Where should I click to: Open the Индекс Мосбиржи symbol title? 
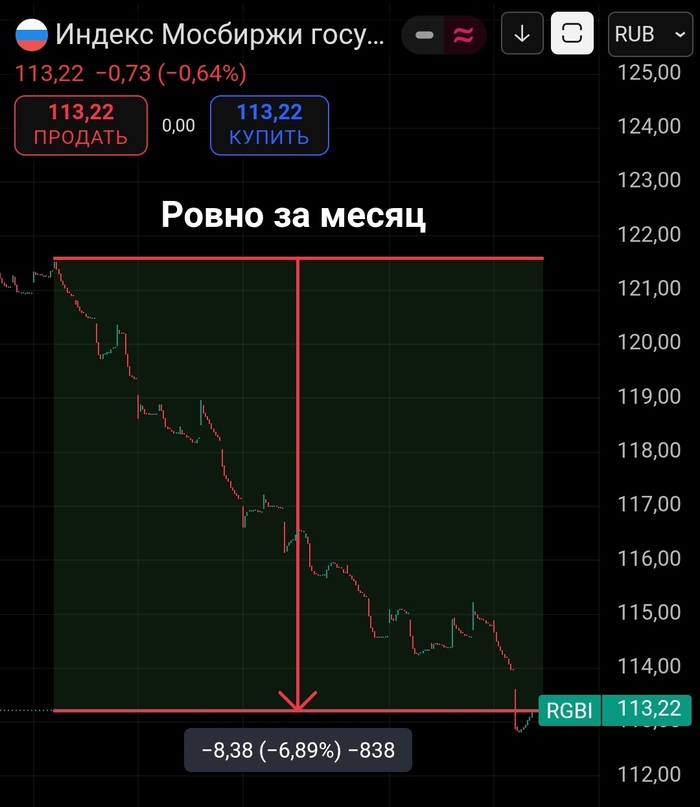click(x=218, y=35)
